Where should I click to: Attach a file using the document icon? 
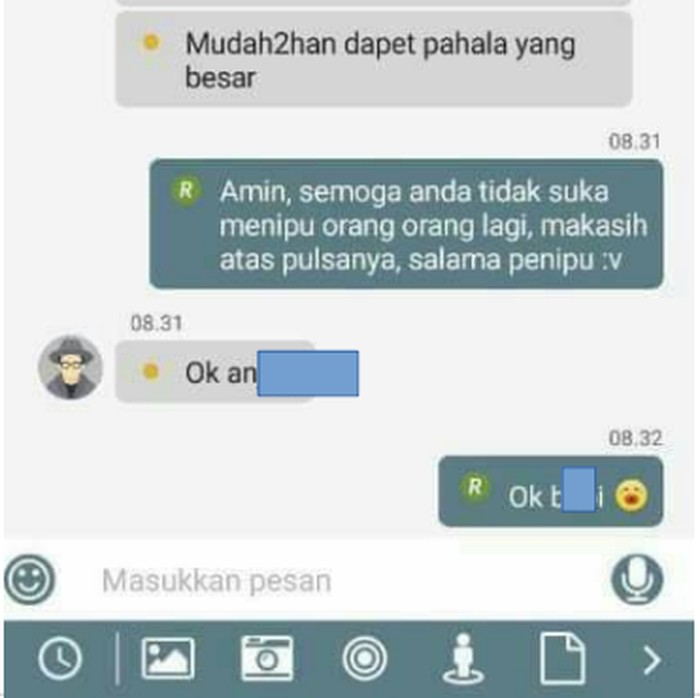(x=561, y=659)
